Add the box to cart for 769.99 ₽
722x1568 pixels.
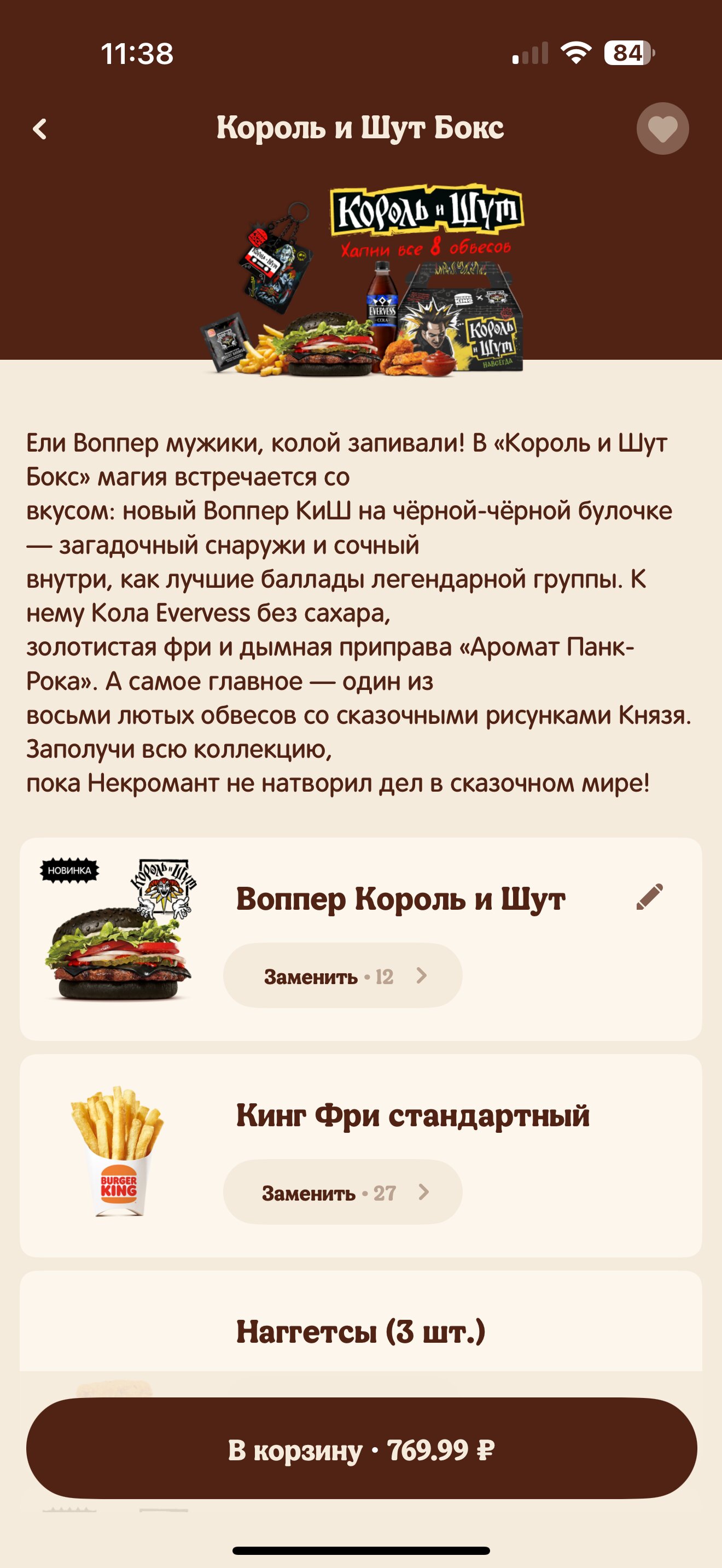[361, 1449]
